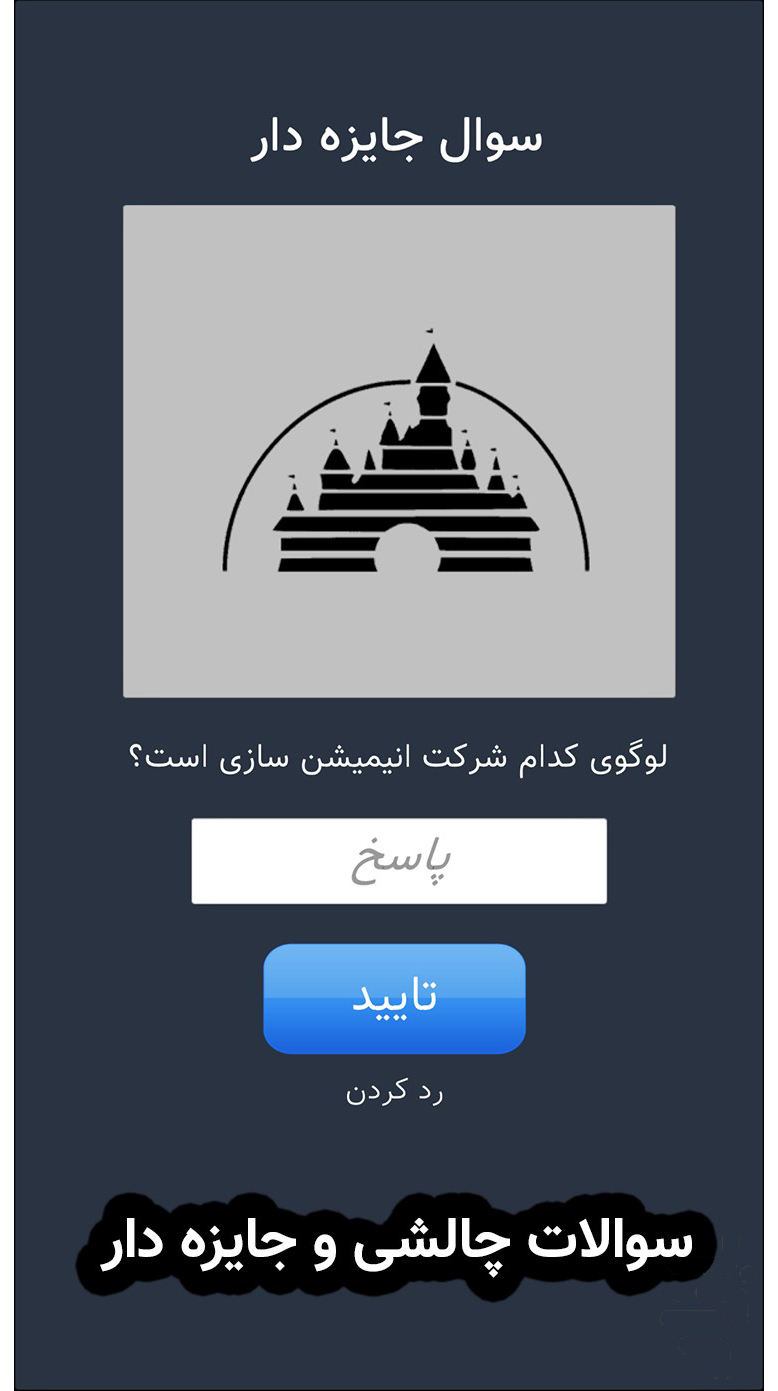Skip the question via رد کردن
Screen dimensions: 778x1391
[x=394, y=1091]
